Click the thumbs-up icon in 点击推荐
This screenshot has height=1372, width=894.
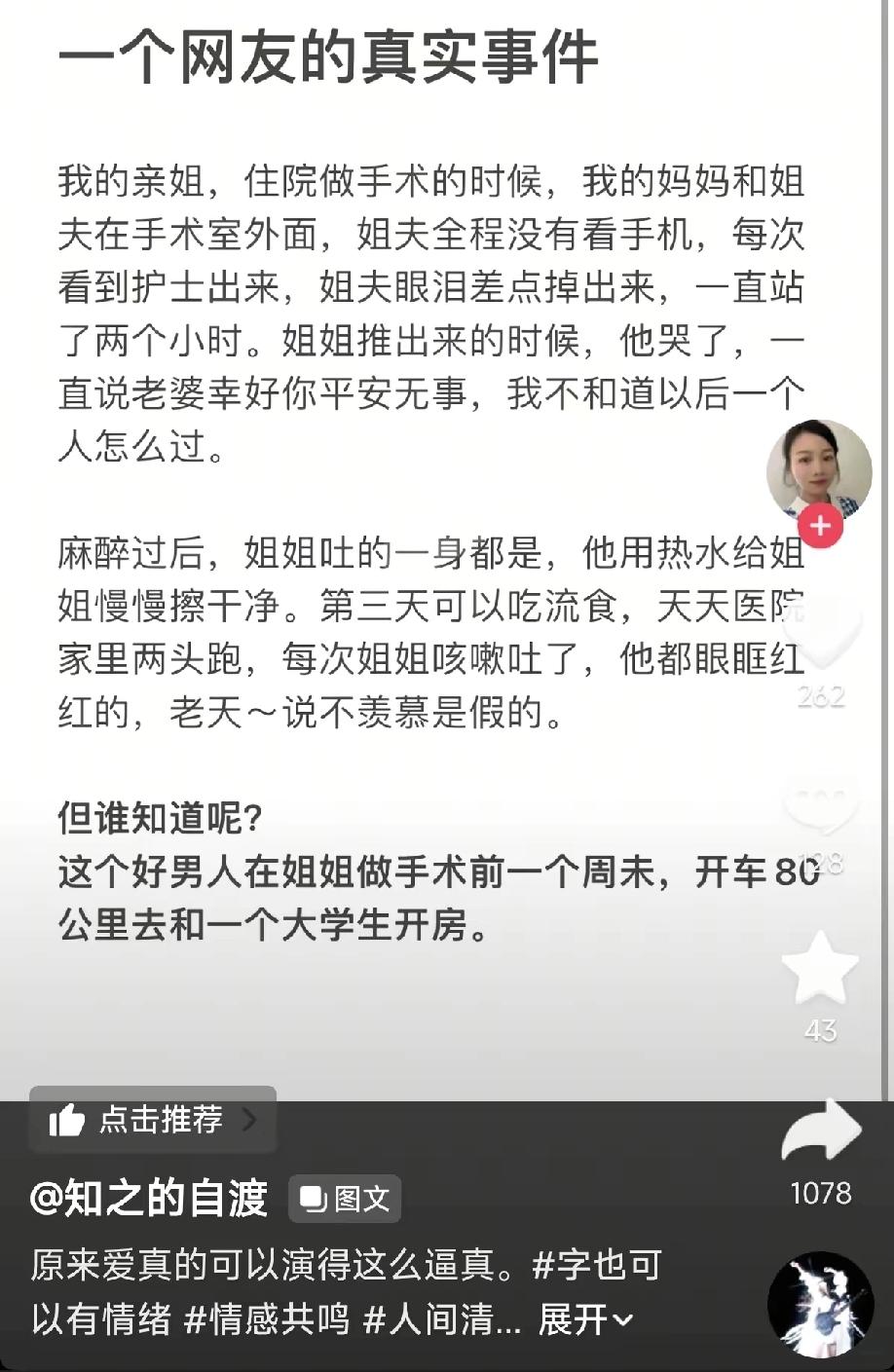pos(68,1122)
